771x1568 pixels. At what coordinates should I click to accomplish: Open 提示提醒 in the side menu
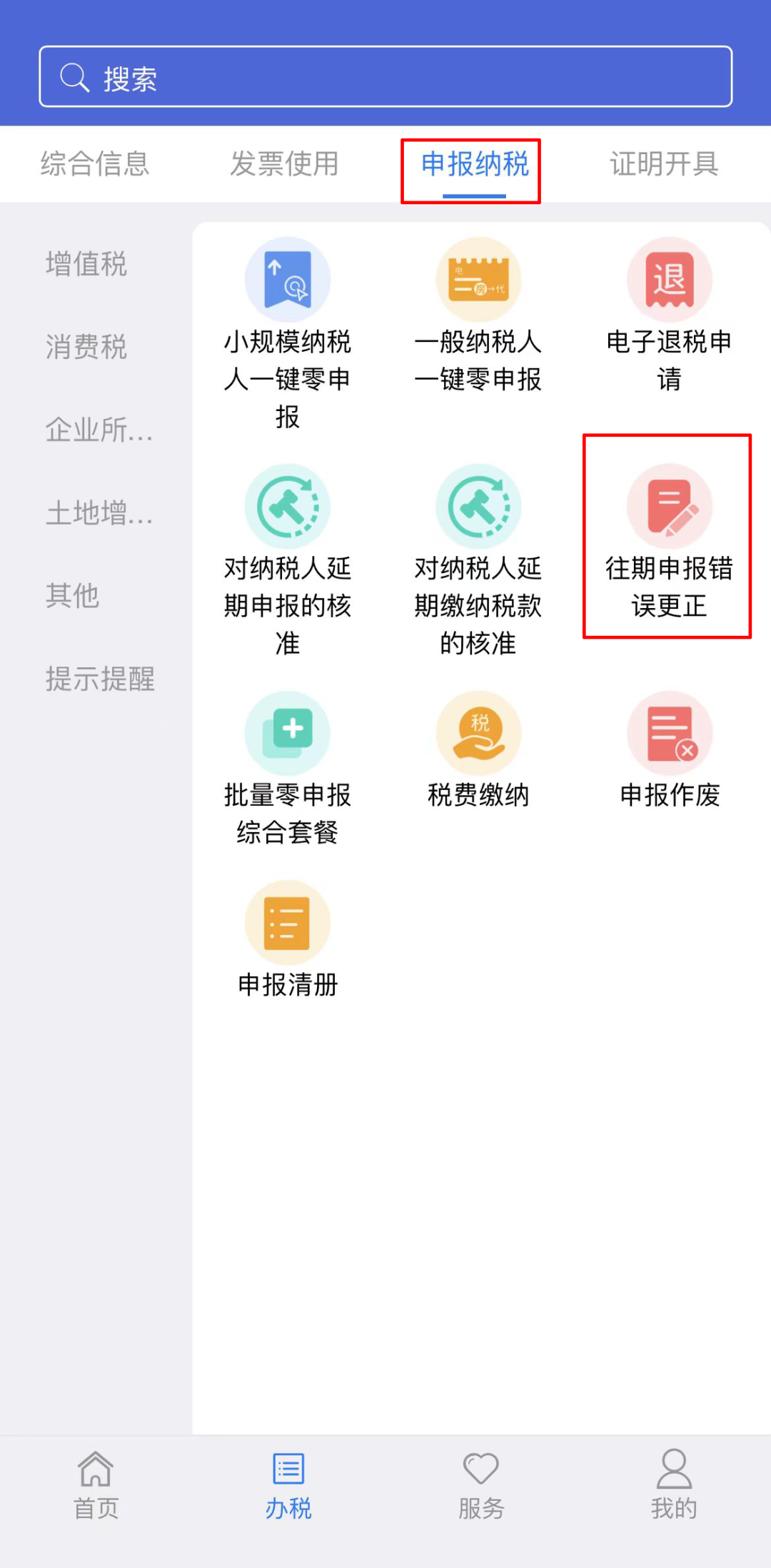pyautogui.click(x=100, y=679)
